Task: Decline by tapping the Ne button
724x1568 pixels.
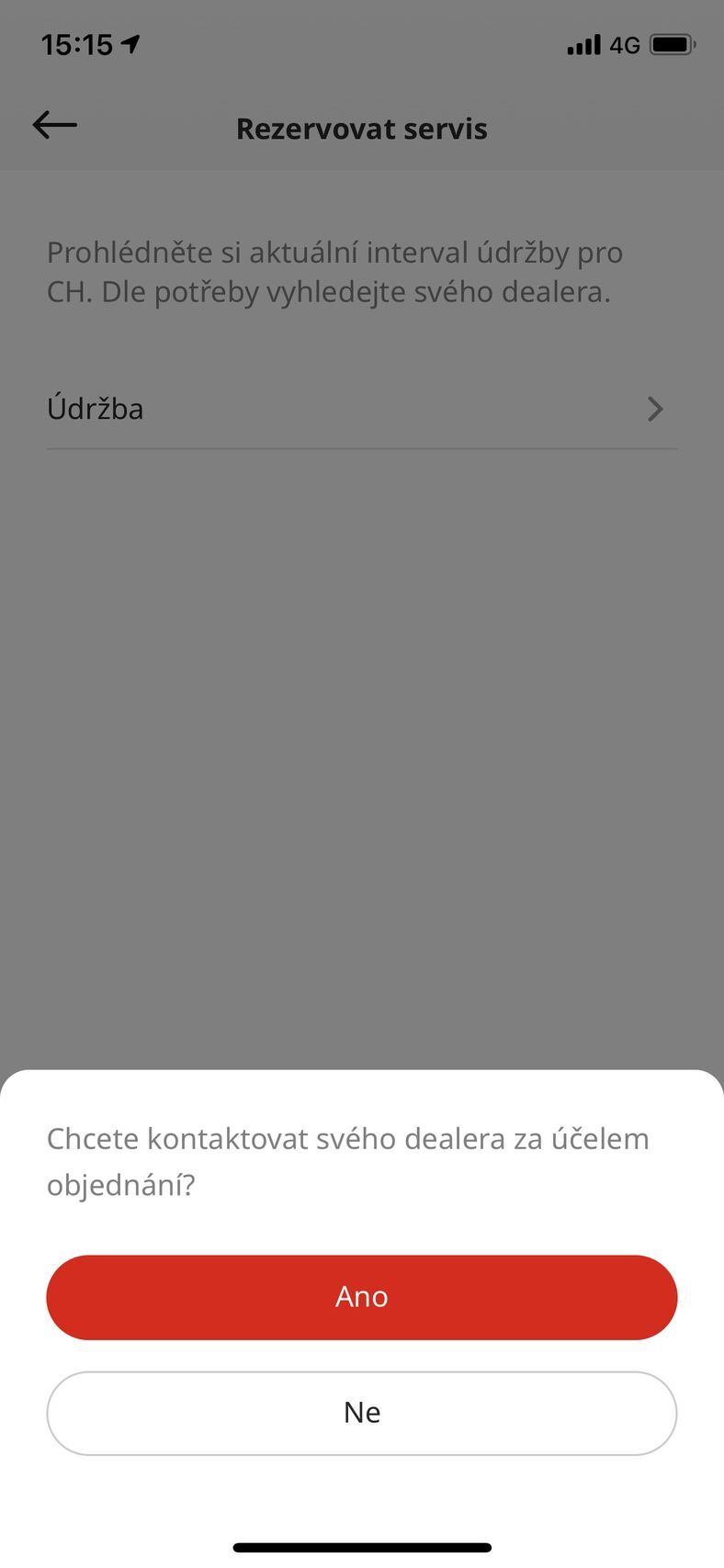Action: pos(361,1412)
